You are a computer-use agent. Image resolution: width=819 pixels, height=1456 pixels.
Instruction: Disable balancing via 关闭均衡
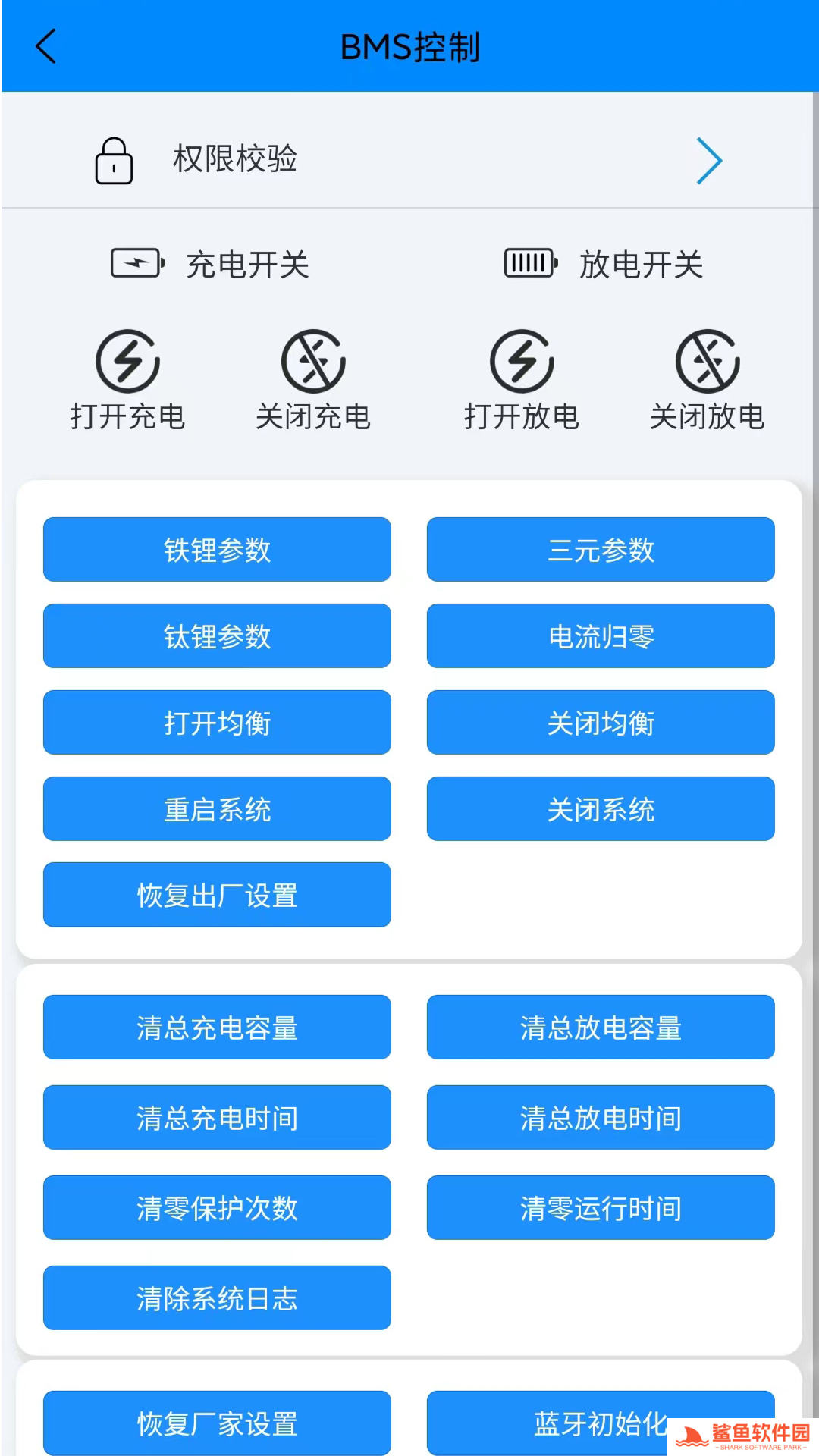tap(601, 723)
